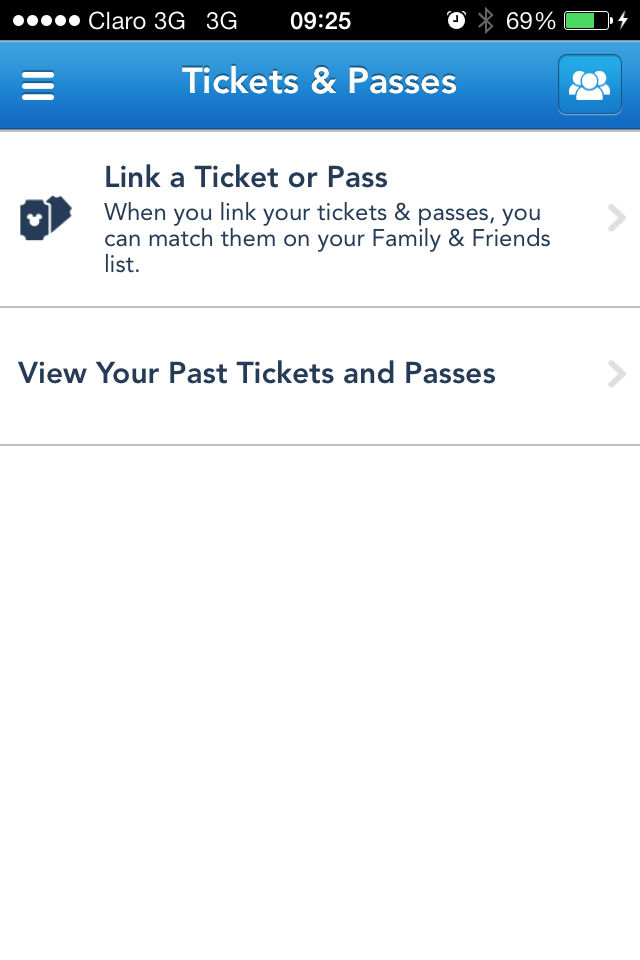This screenshot has height=960, width=640.
Task: Open Family & Friends list icon
Action: [589, 85]
